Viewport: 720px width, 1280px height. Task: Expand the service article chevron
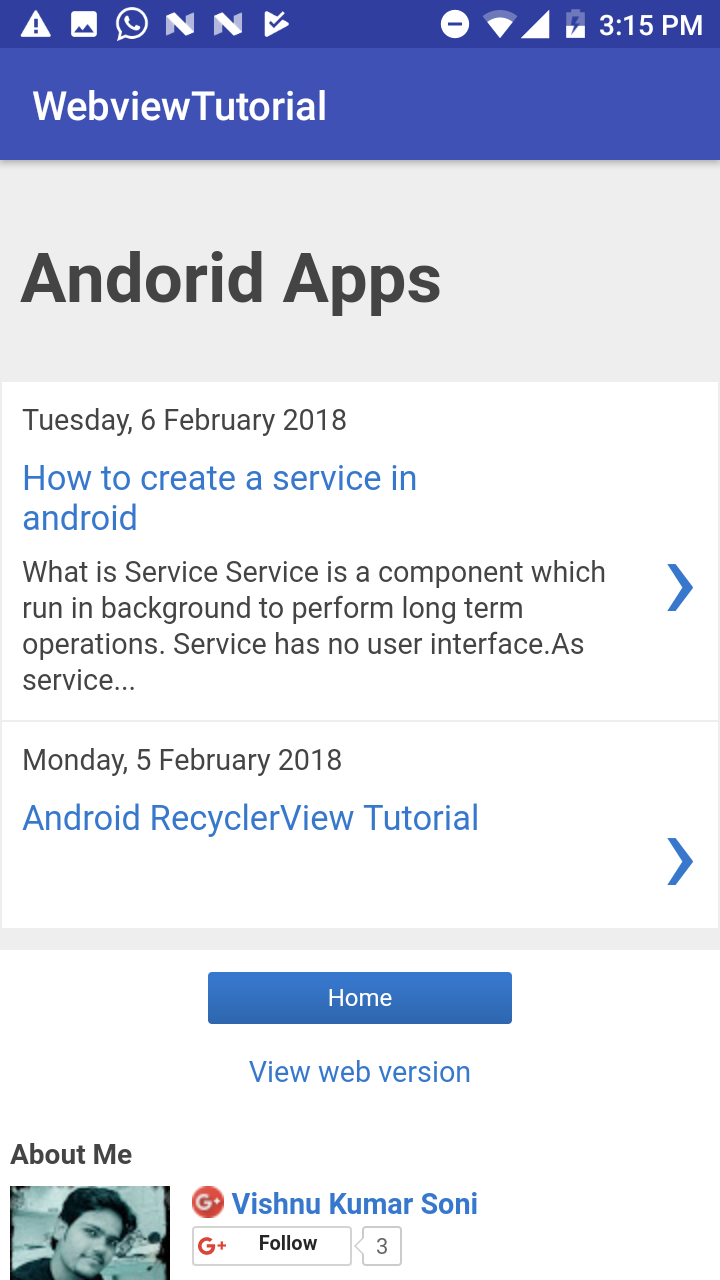679,588
